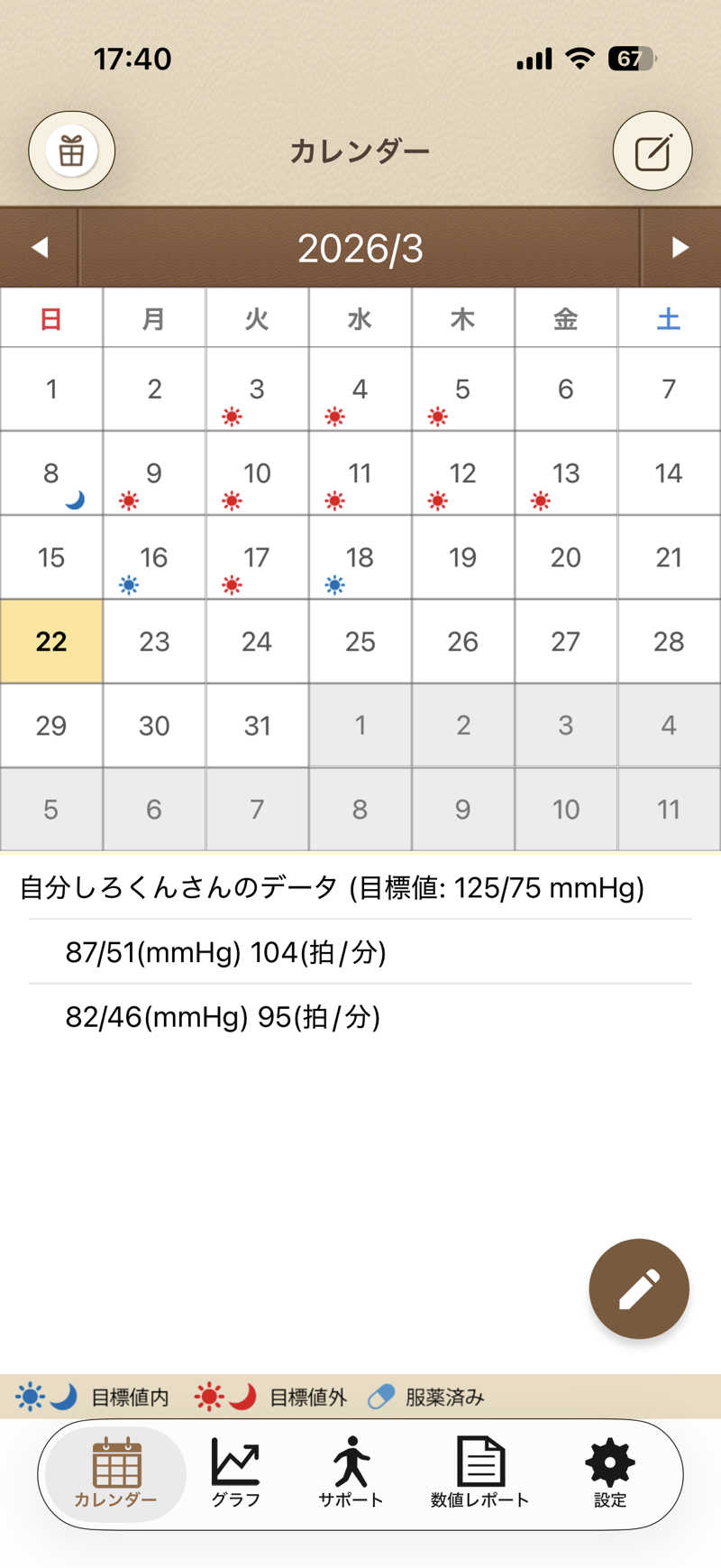Select date 31 on the calendar
721x1568 pixels.
[257, 725]
